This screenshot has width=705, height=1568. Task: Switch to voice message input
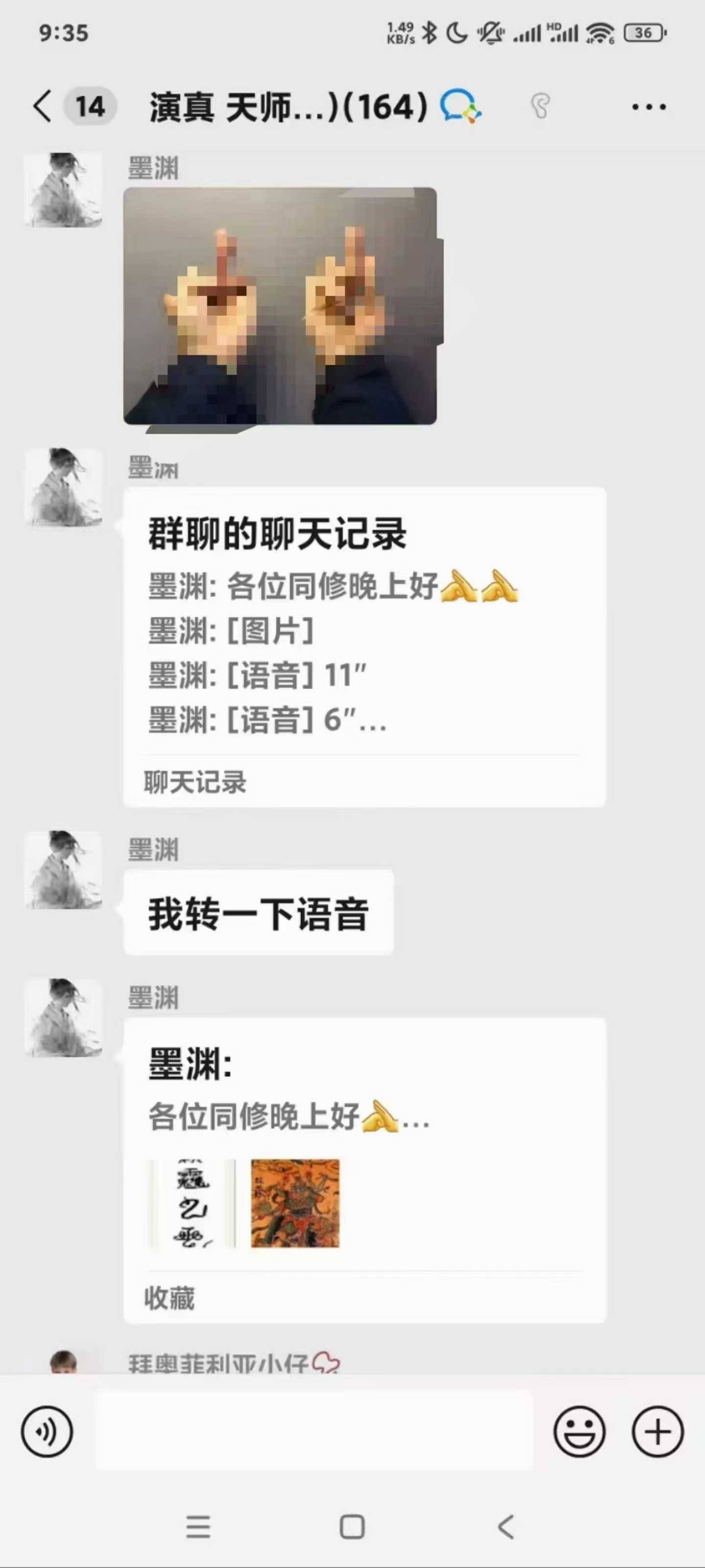tap(47, 1431)
